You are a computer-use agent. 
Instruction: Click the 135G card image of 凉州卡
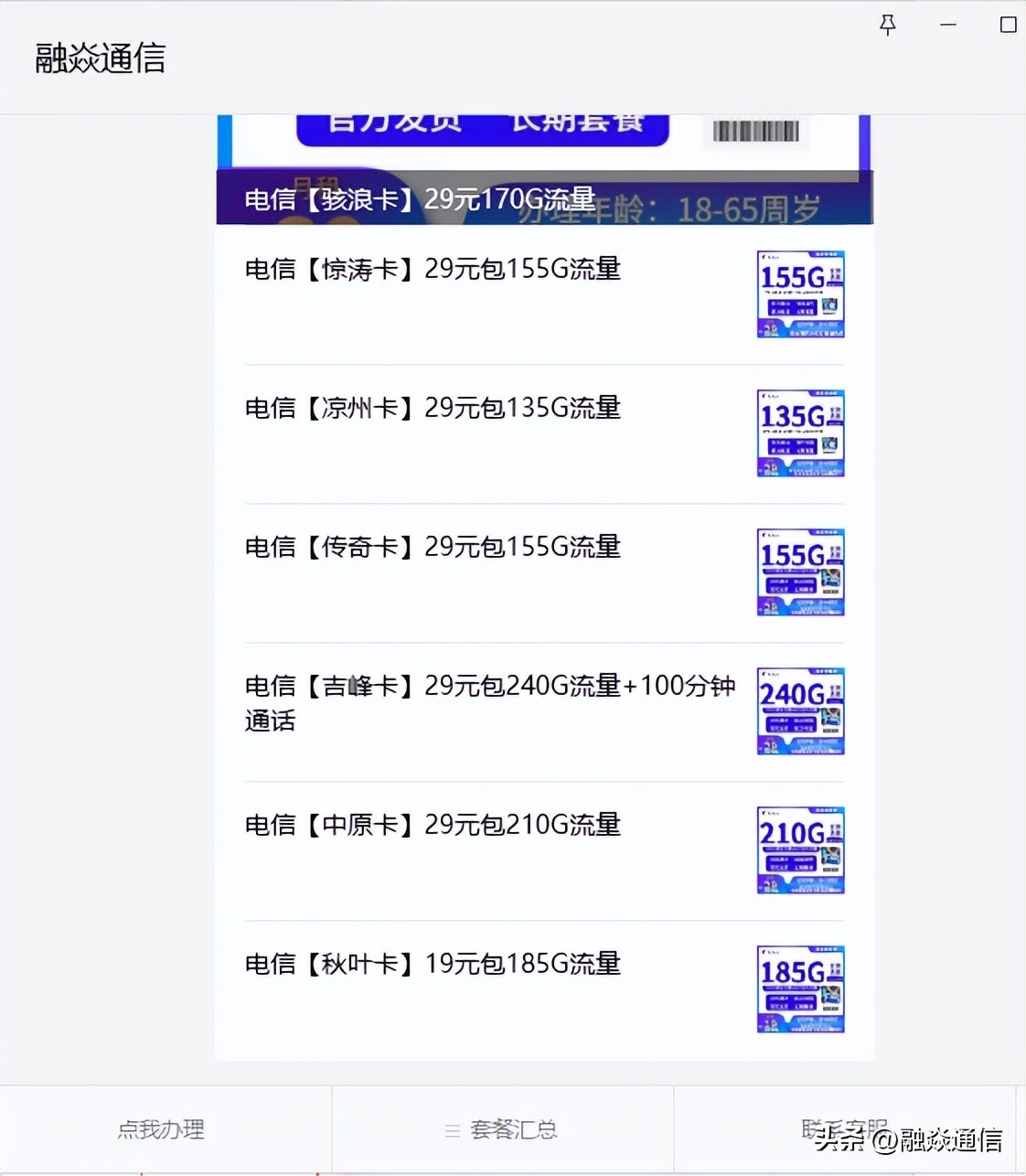point(799,433)
